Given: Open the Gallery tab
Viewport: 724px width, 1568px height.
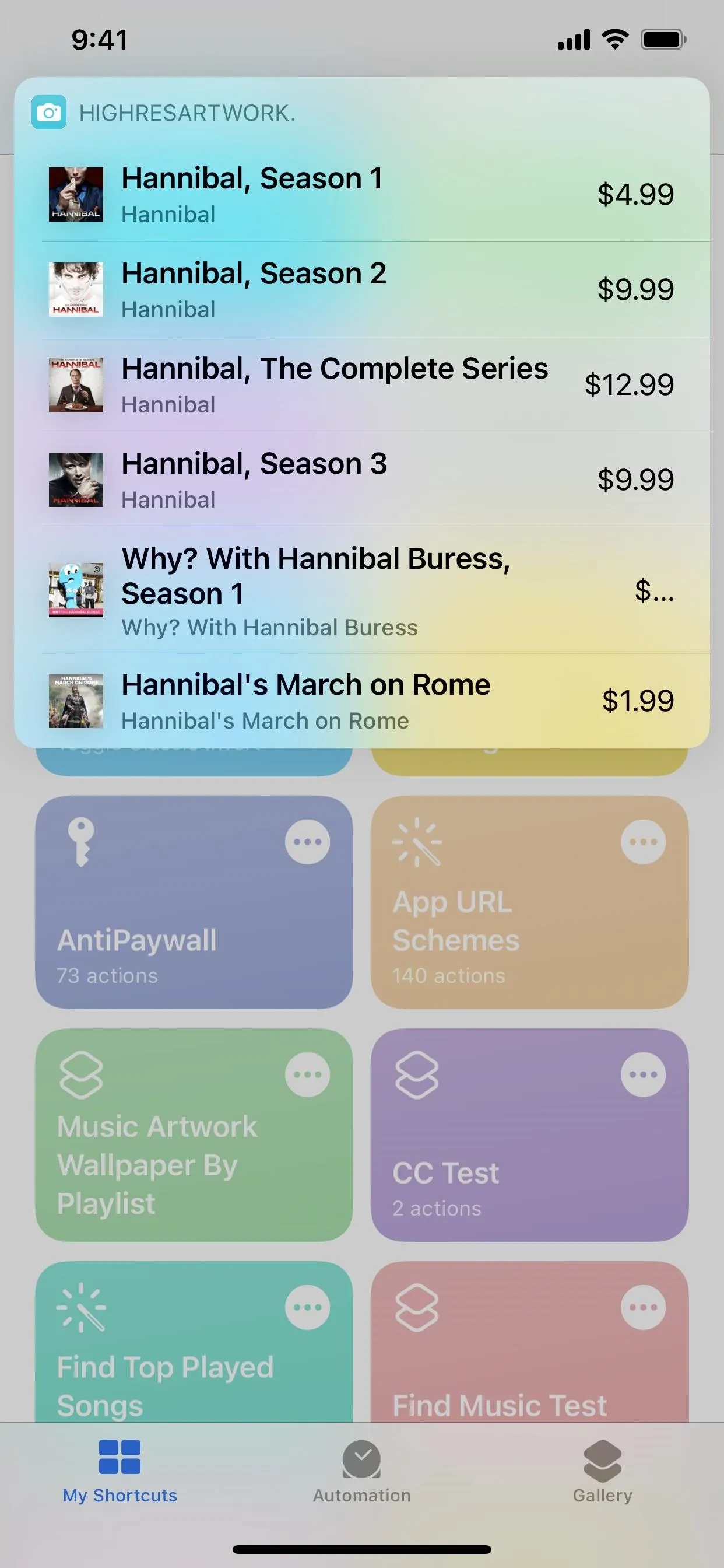Looking at the screenshot, I should [x=602, y=1472].
